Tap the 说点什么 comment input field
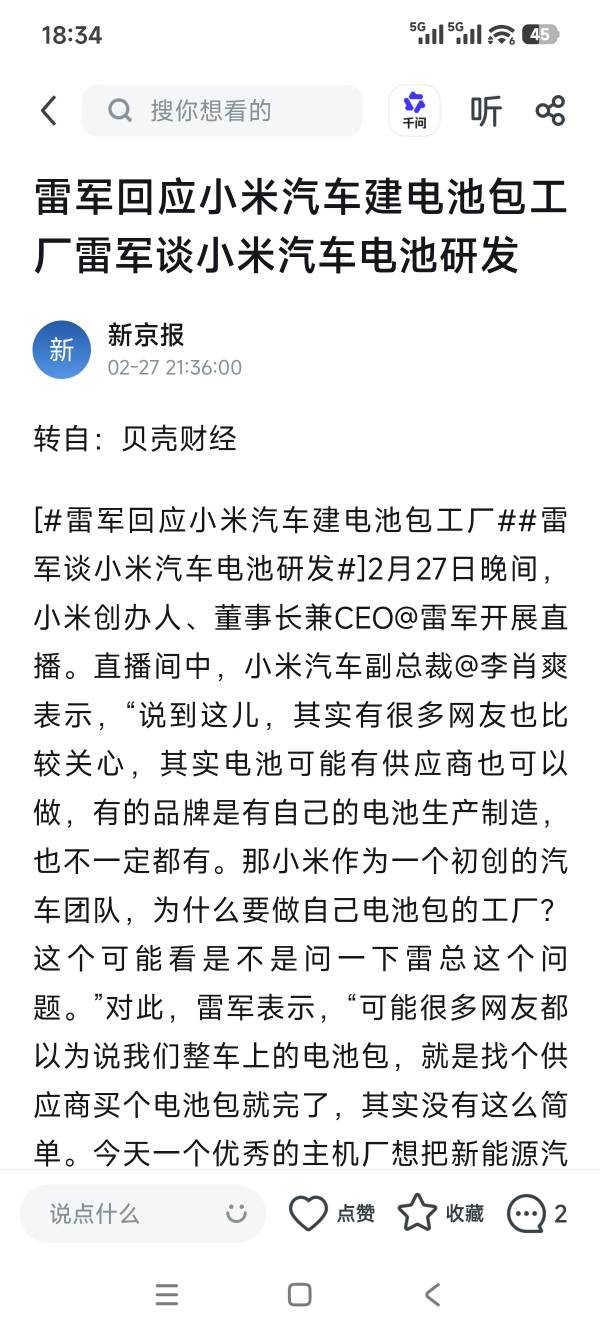The image size is (600, 1335). coord(120,1214)
